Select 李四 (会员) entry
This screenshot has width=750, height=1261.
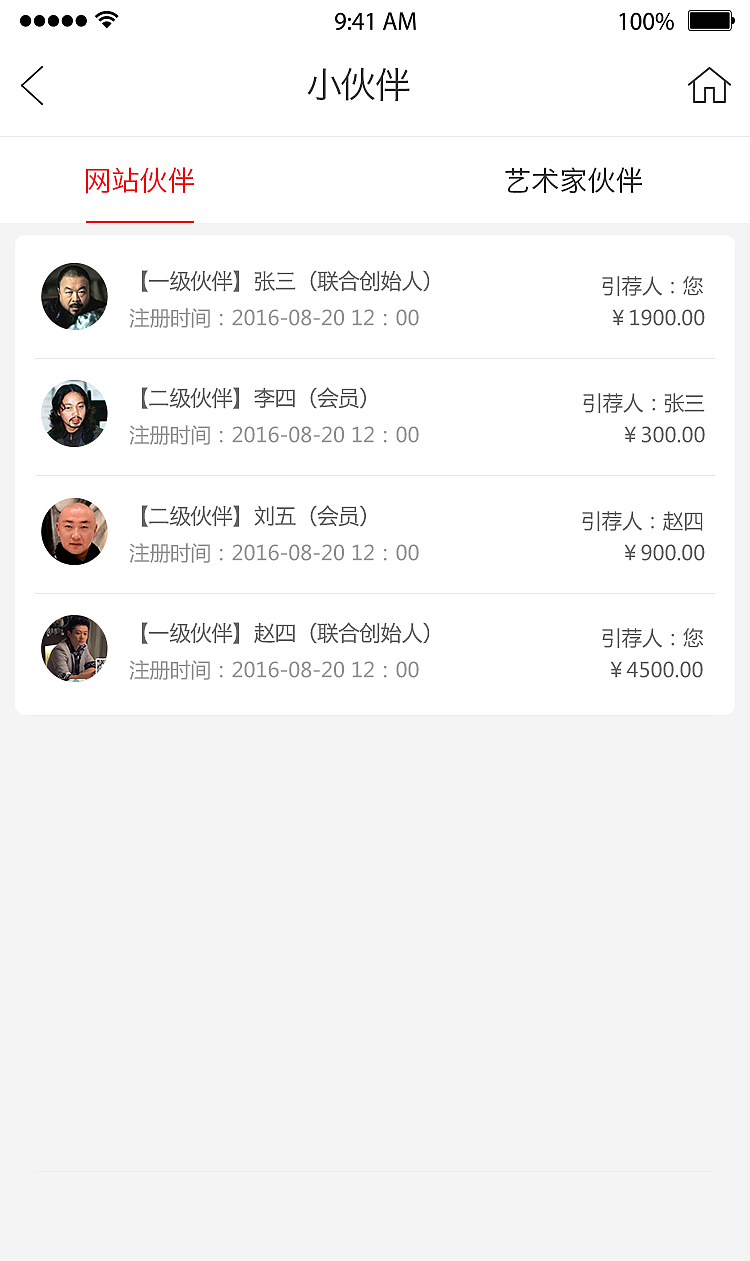click(247, 399)
